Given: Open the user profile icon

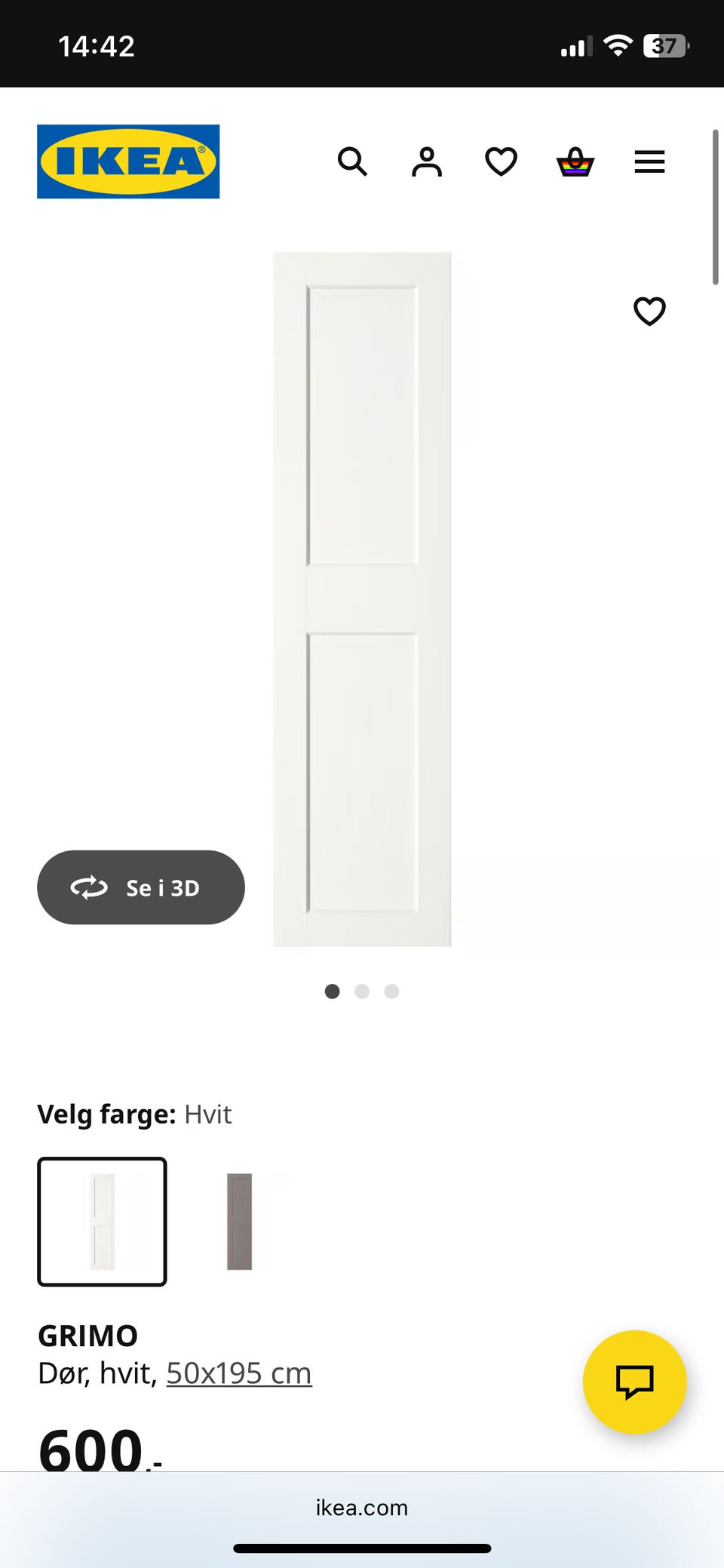Looking at the screenshot, I should click(x=427, y=161).
